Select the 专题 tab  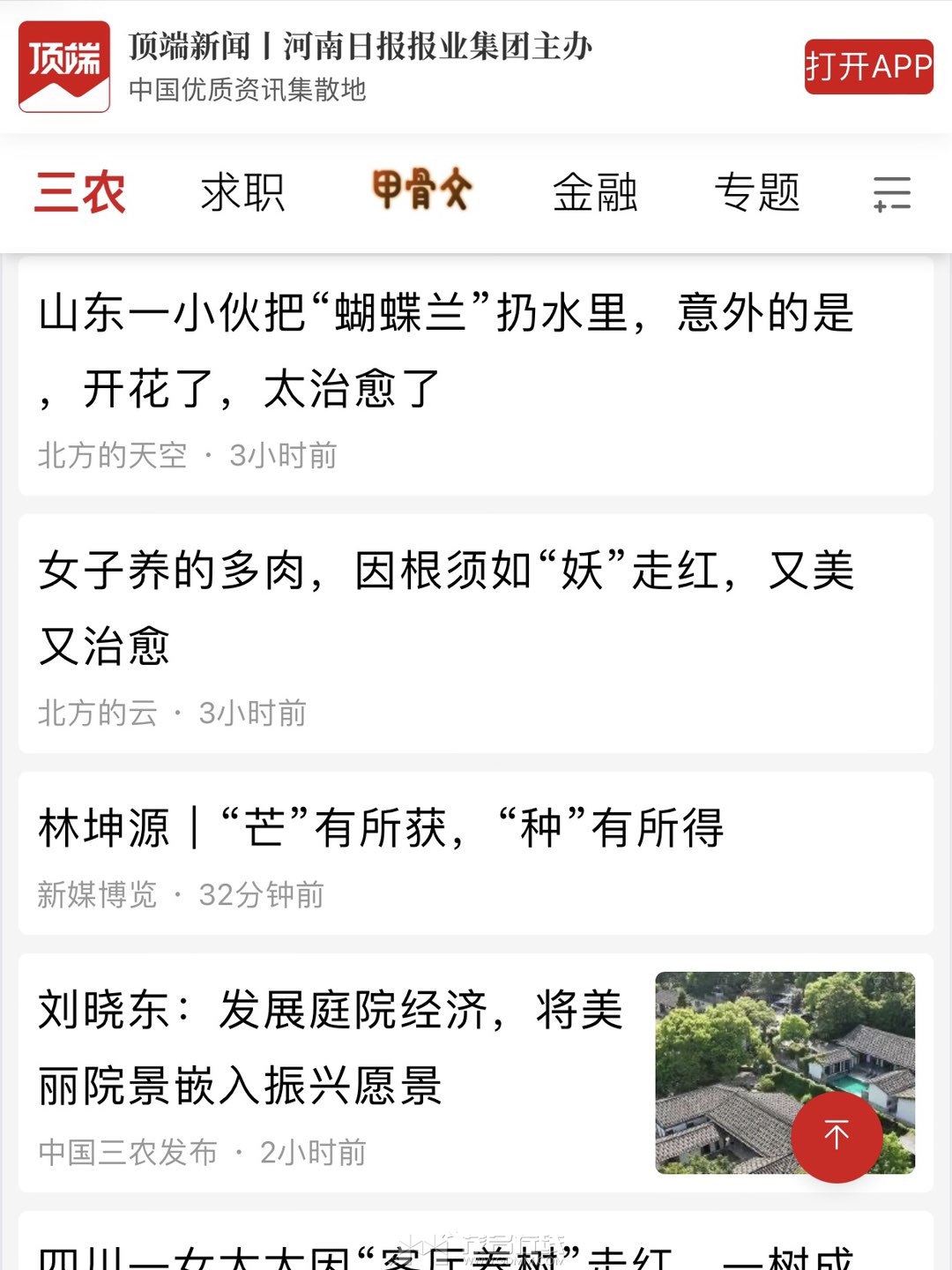757,192
